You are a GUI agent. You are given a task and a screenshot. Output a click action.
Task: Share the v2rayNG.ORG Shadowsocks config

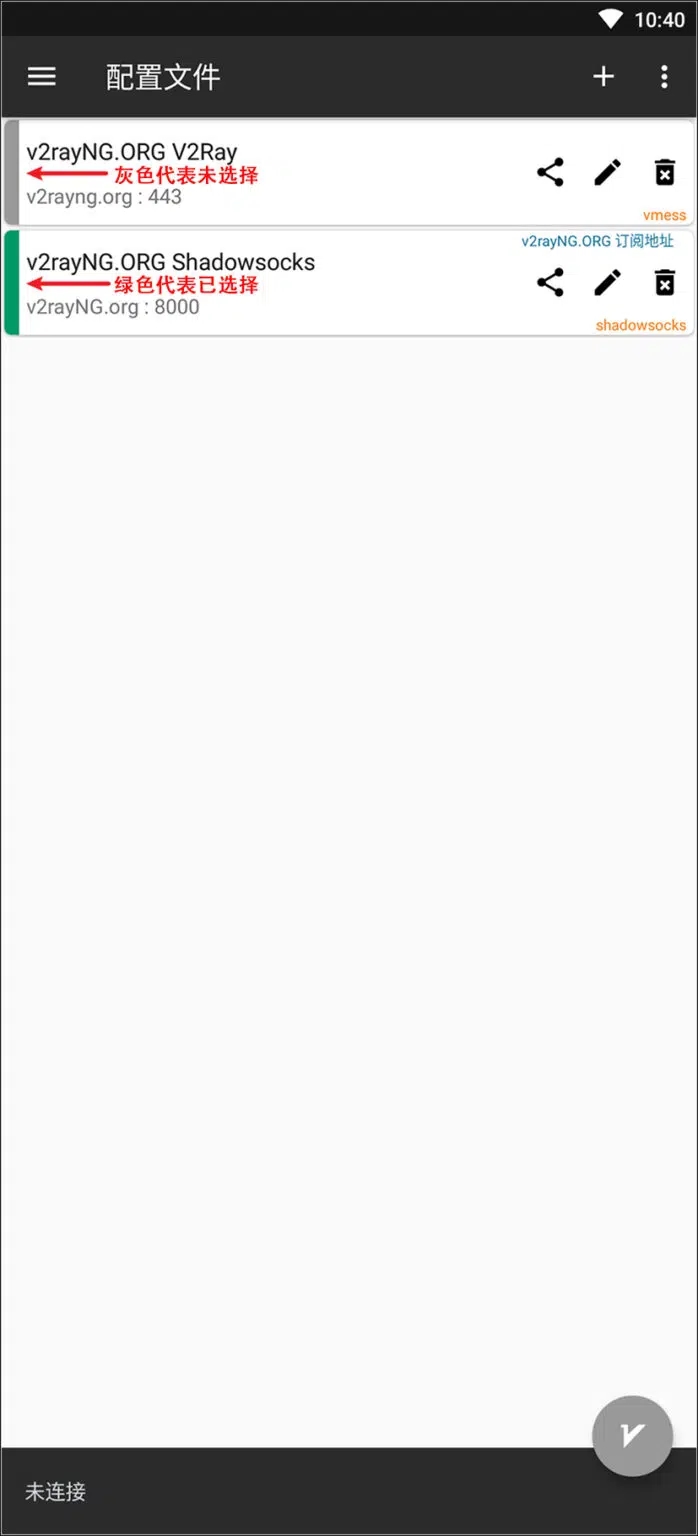[x=550, y=283]
